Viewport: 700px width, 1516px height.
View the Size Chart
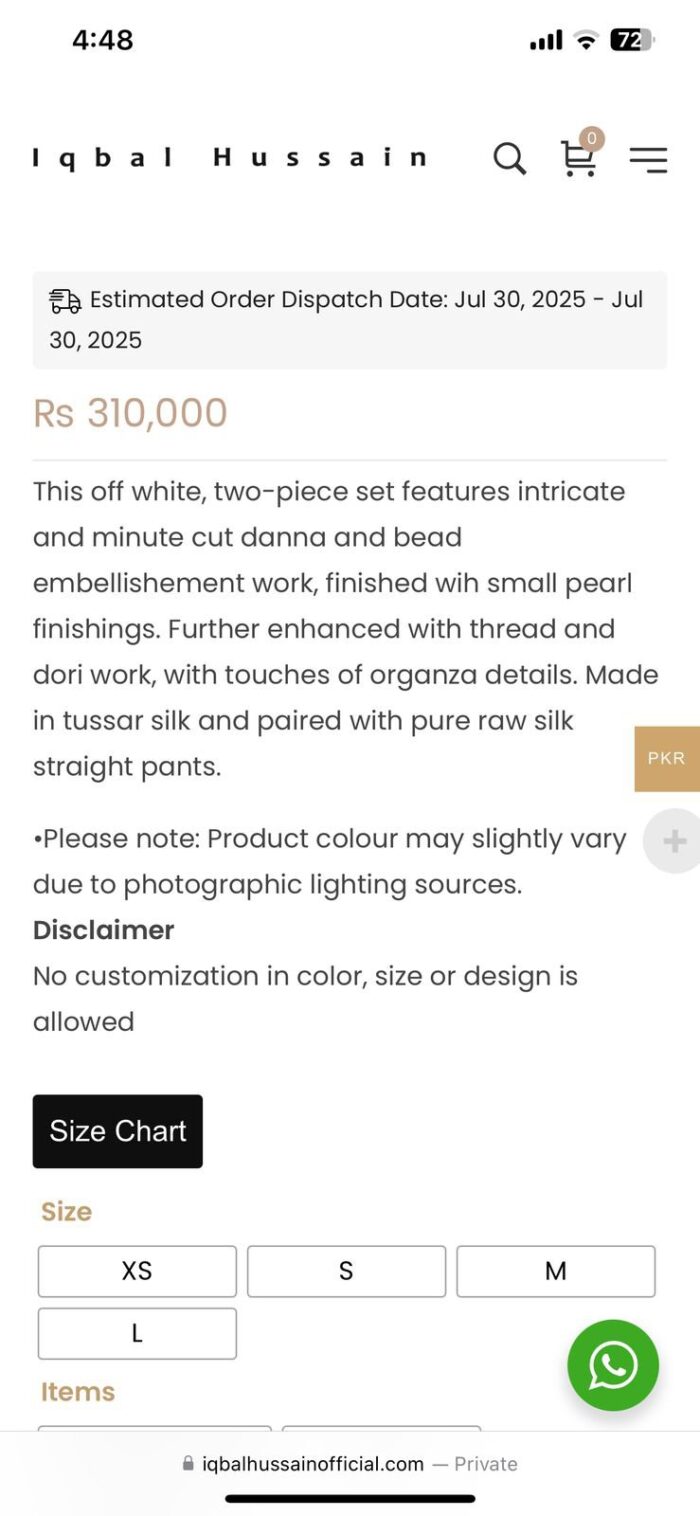tap(118, 1131)
